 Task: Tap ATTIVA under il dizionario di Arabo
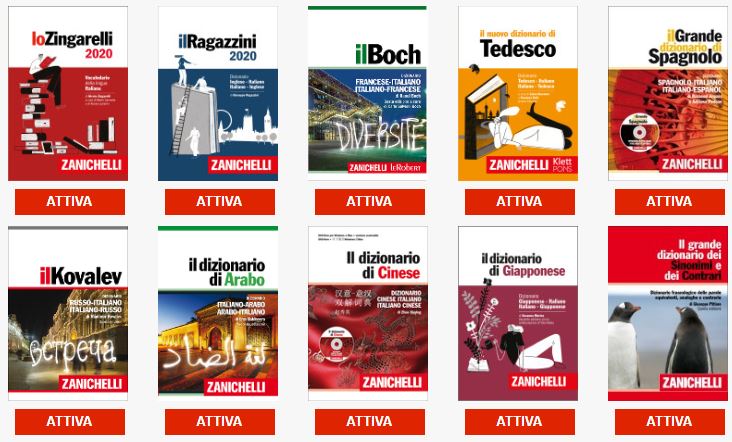[x=219, y=421]
